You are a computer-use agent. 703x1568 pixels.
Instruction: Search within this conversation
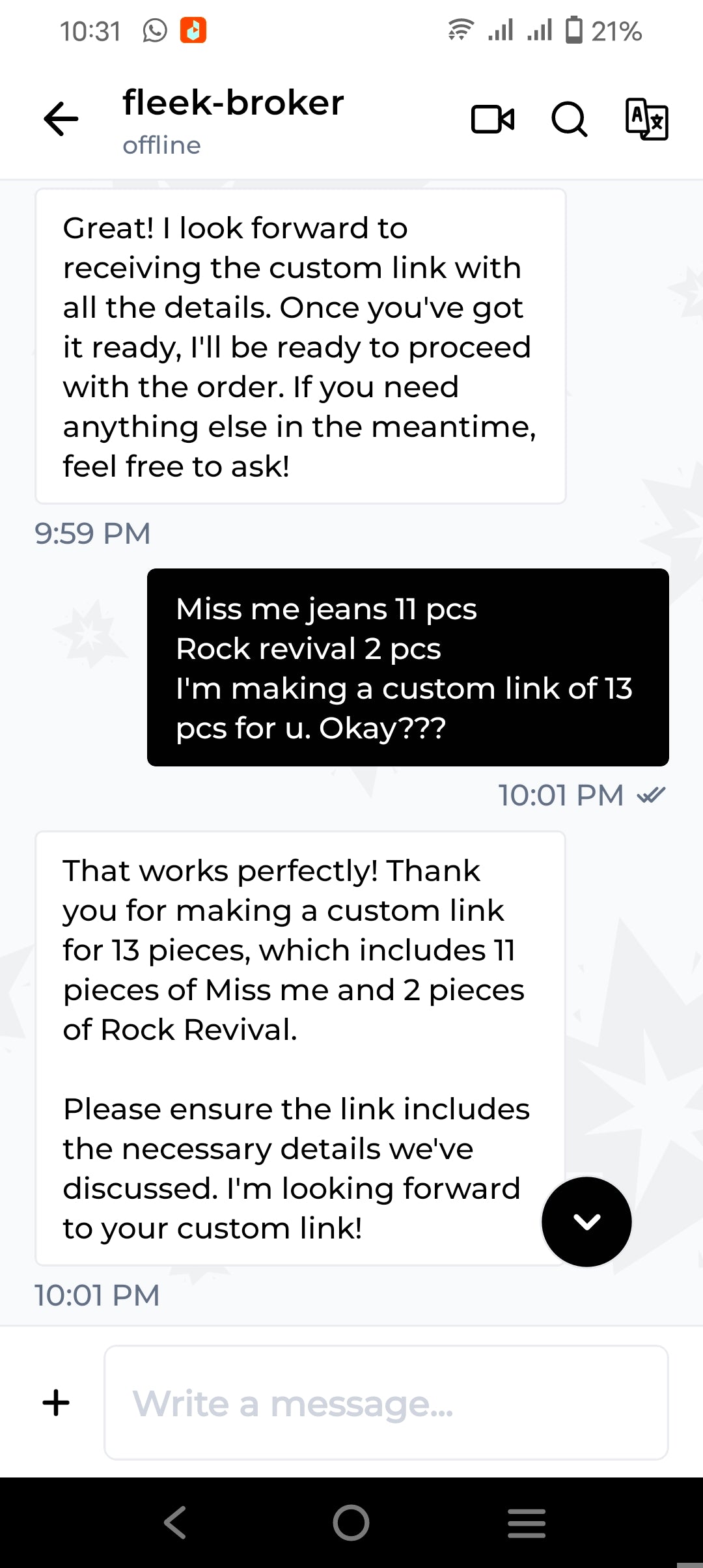(570, 119)
